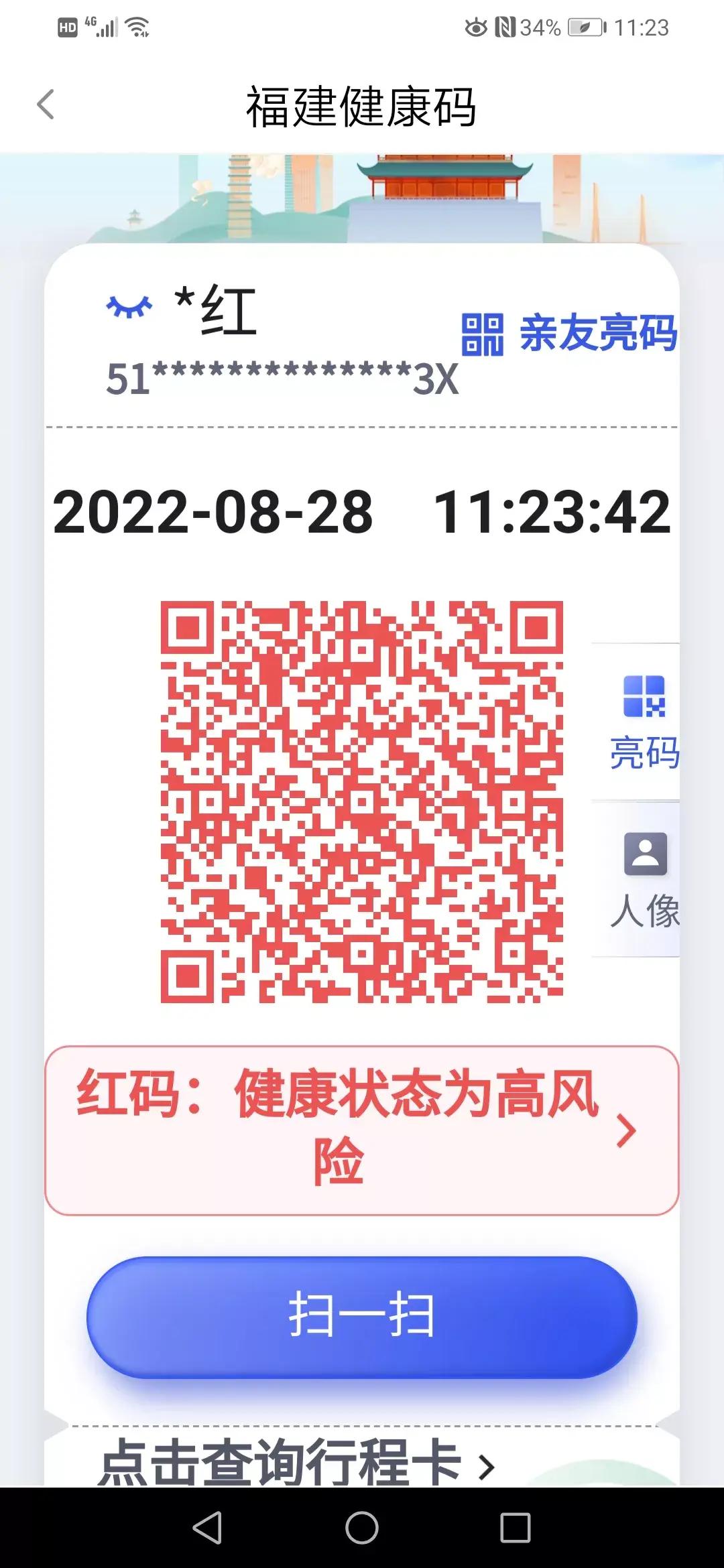Tap the HD indicator to toggle VoLTE
The width and height of the screenshot is (724, 1568).
pos(68,28)
